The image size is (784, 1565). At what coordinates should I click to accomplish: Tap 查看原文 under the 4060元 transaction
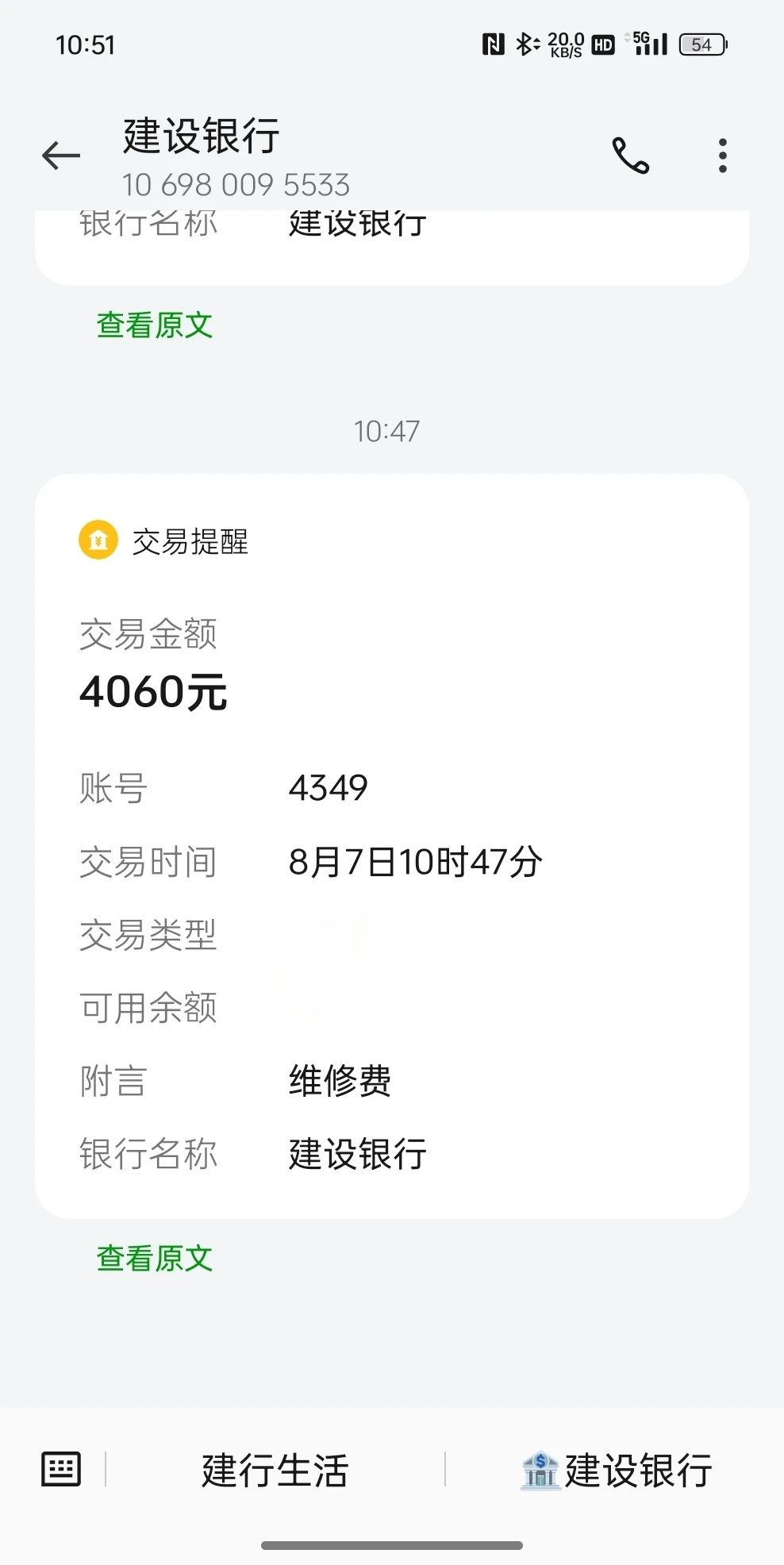[155, 1259]
